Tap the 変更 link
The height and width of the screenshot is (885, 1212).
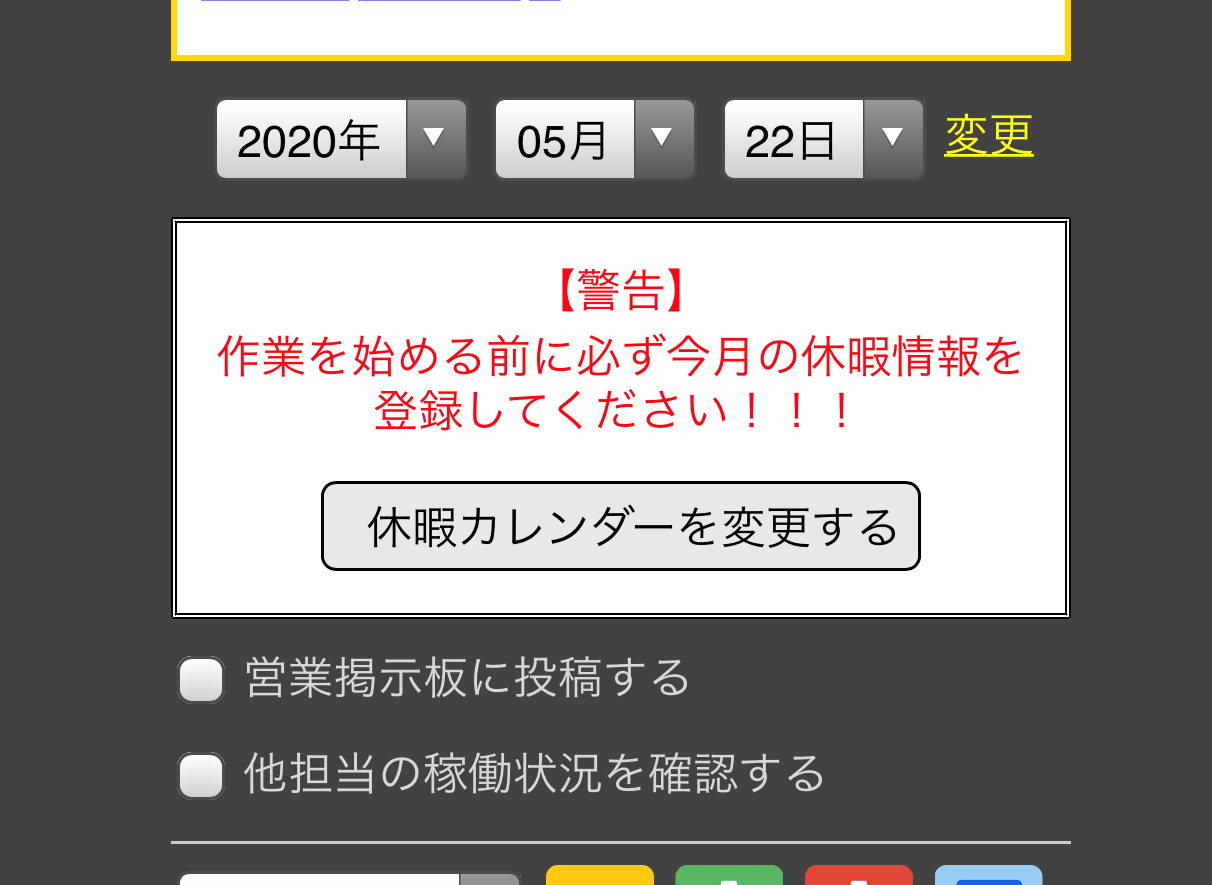click(x=988, y=135)
